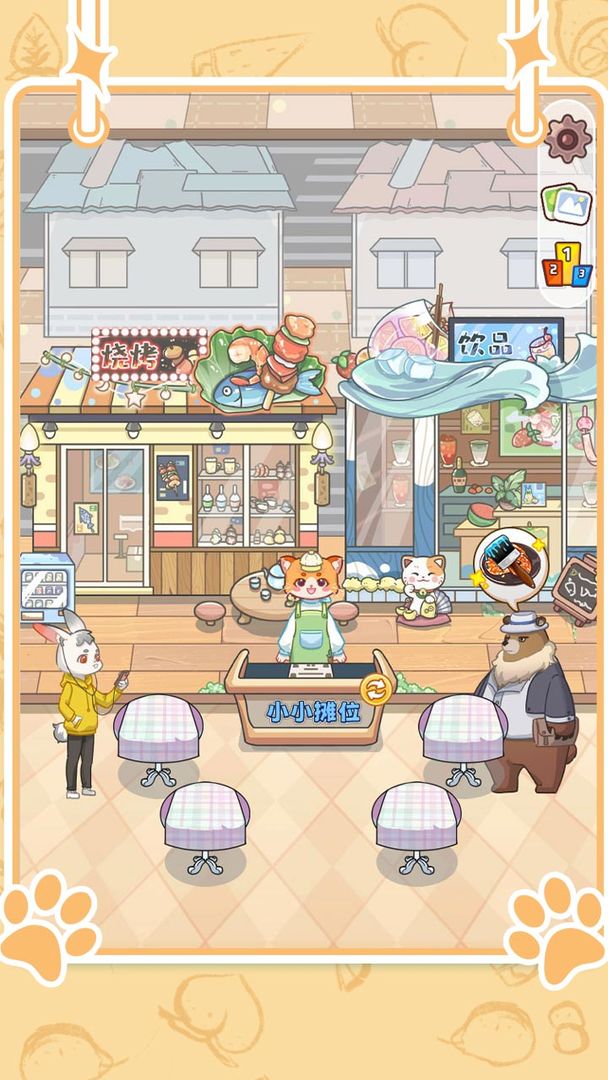Open the photo album gallery
This screenshot has width=608, height=1080.
(566, 203)
